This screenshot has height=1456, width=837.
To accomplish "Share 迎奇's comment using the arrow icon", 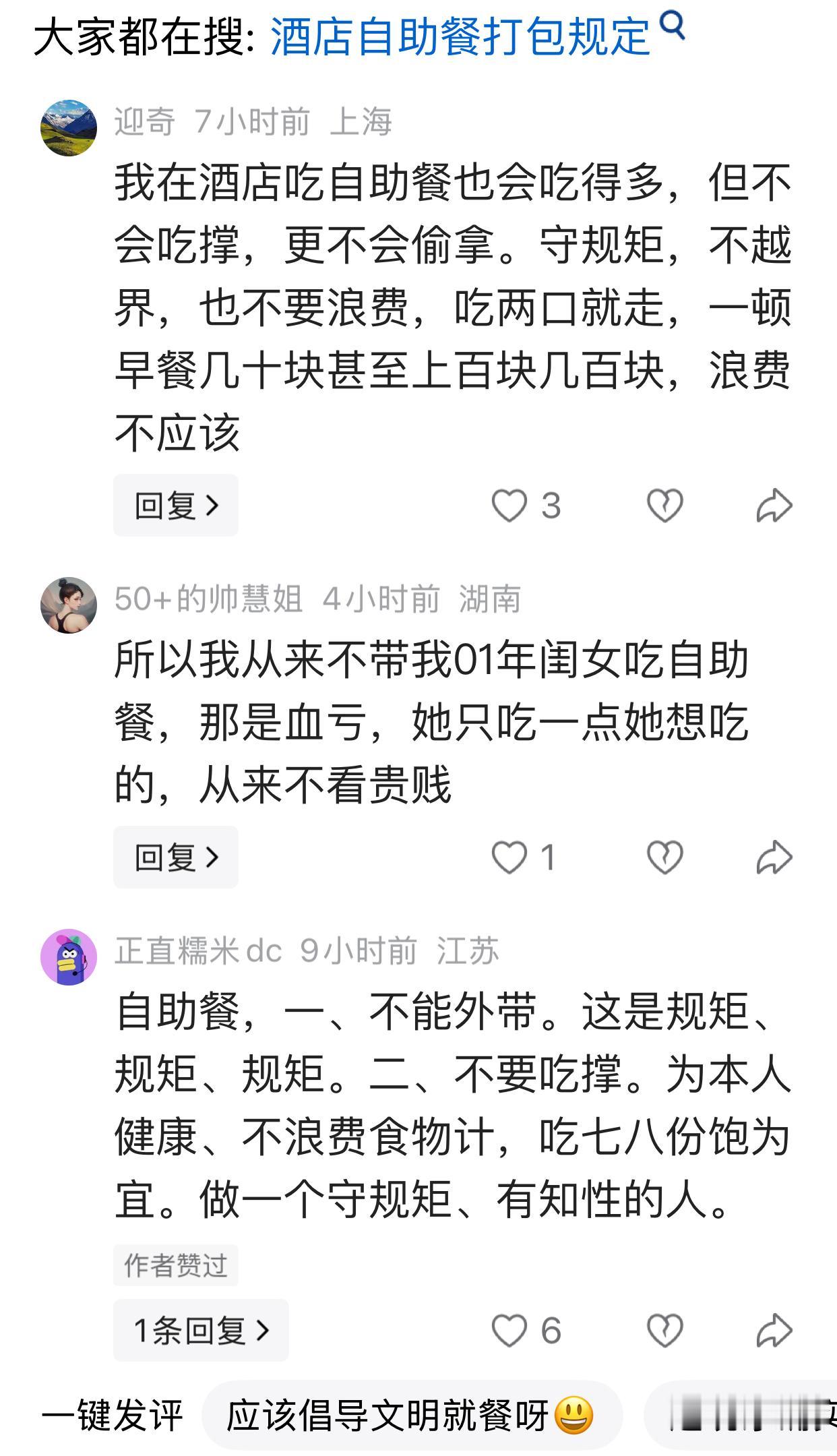I will point(772,504).
